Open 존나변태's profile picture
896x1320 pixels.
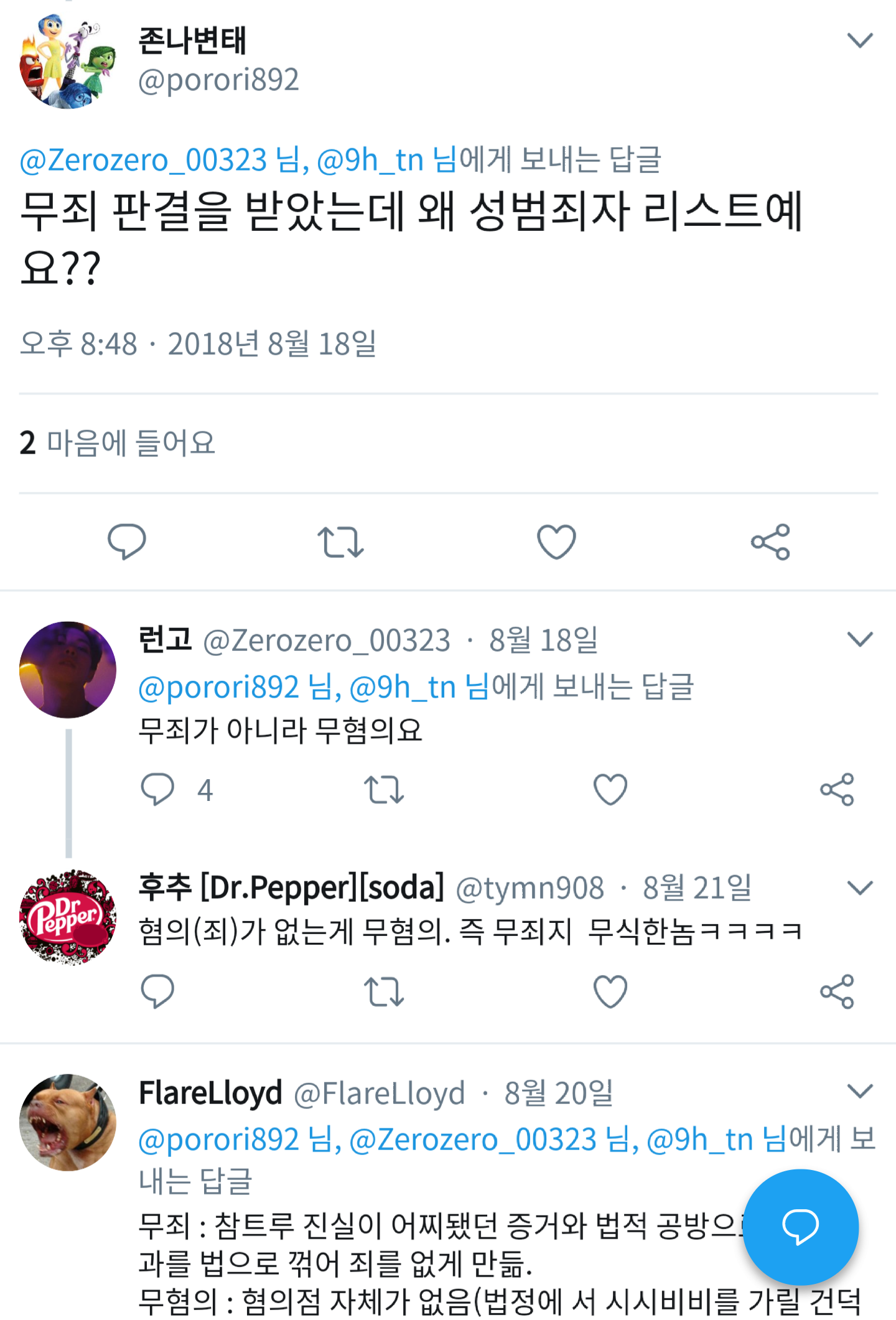(68, 61)
